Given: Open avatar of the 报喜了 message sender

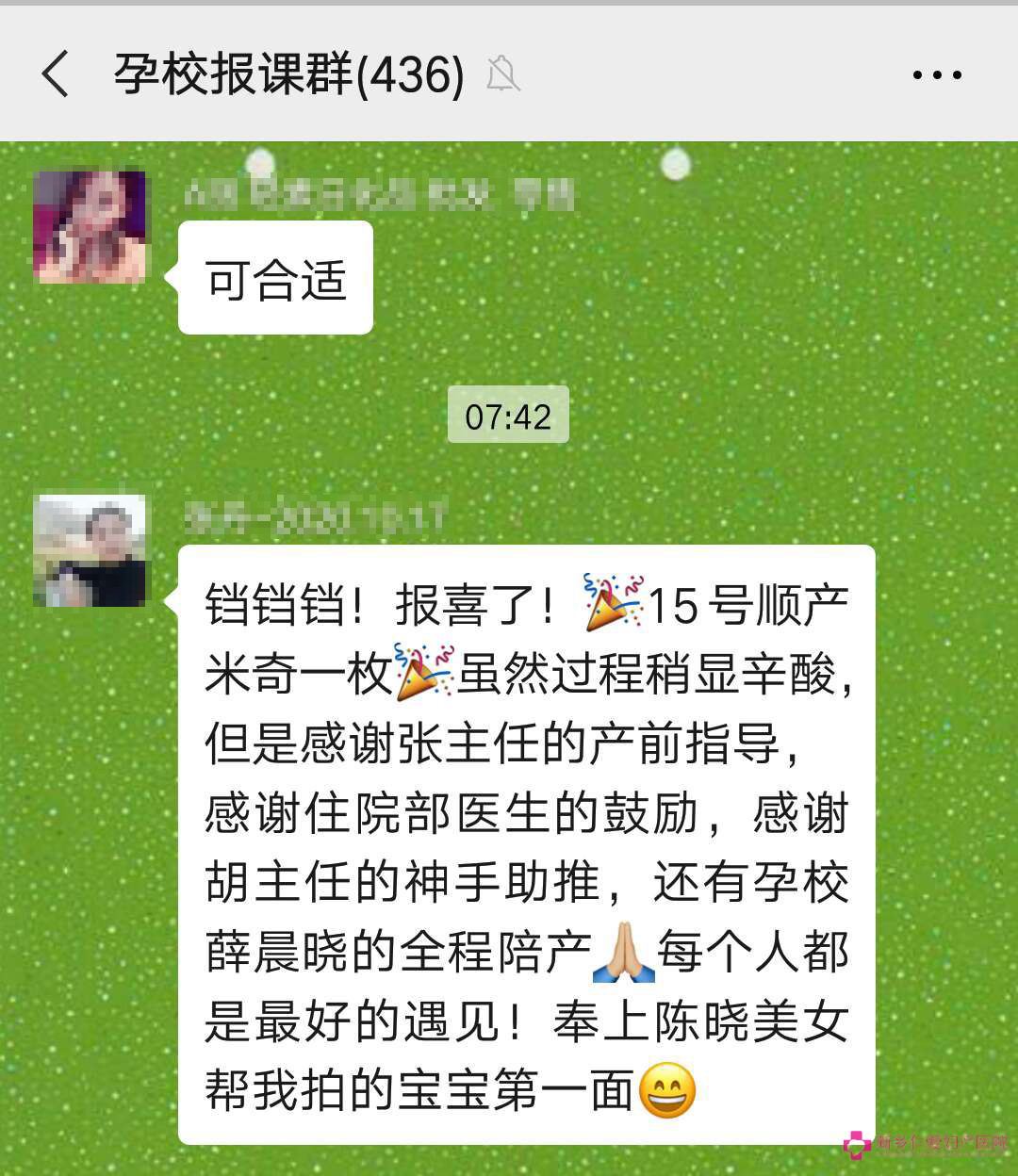Looking at the screenshot, I should (90, 551).
